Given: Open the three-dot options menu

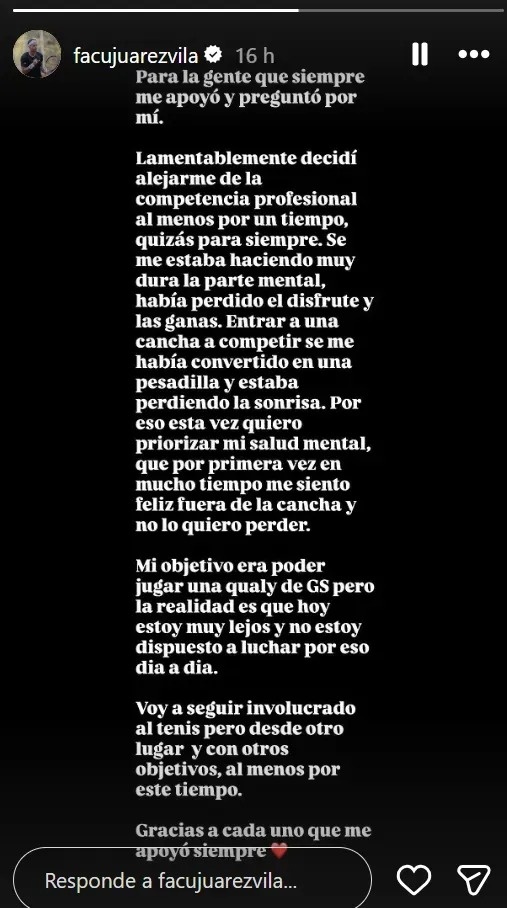Looking at the screenshot, I should (474, 54).
